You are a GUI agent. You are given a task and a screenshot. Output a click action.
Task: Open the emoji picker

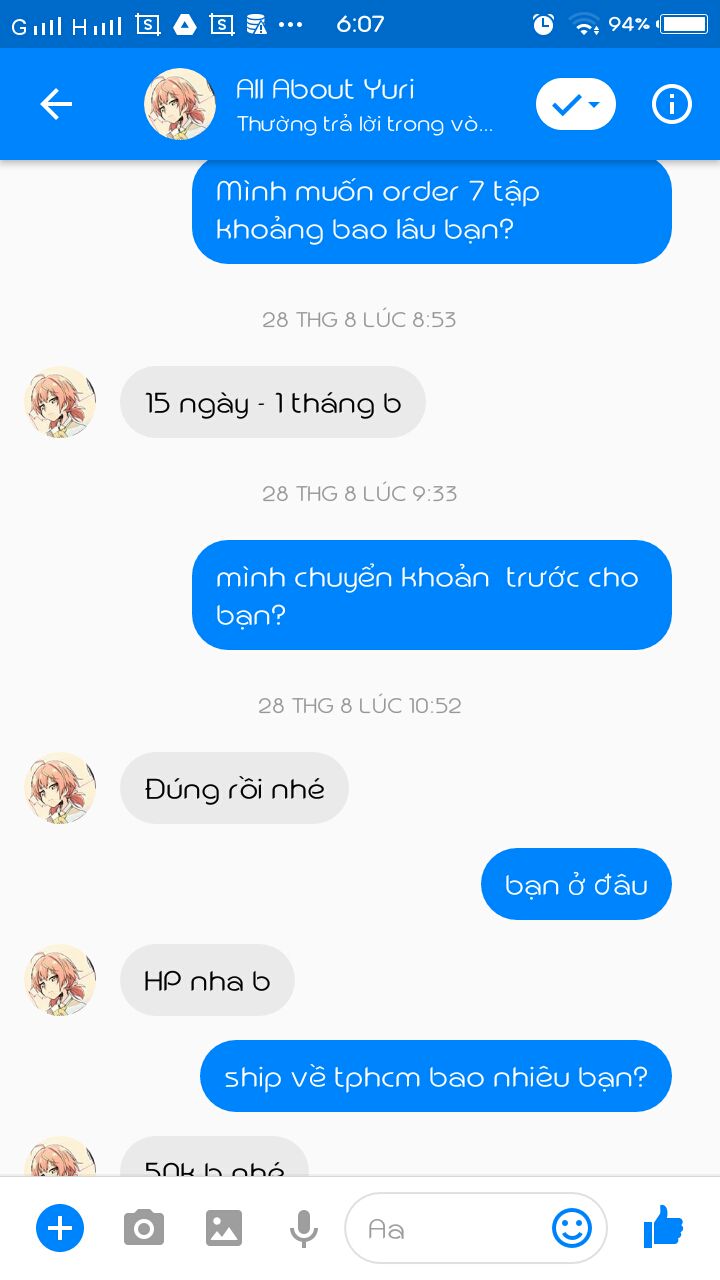[572, 1228]
